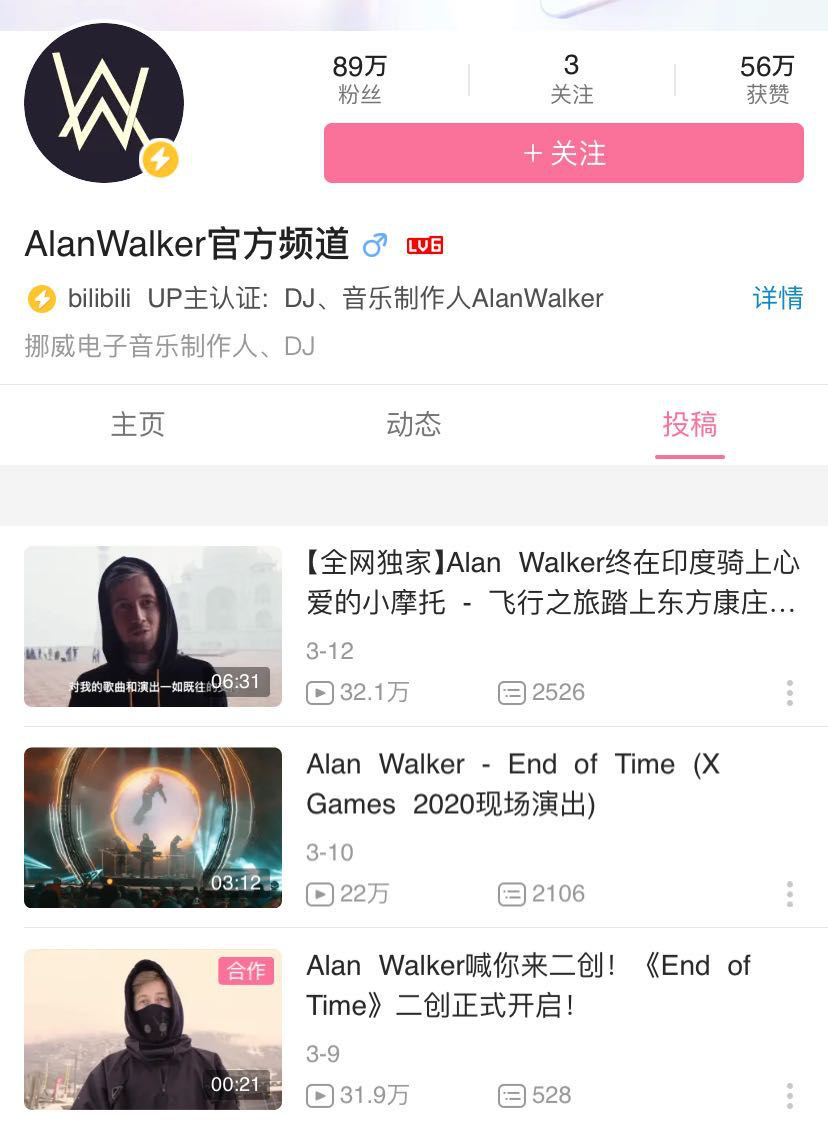Open more options for the 全网独家 video
Screen dimensions: 828x1126
pyautogui.click(x=789, y=692)
